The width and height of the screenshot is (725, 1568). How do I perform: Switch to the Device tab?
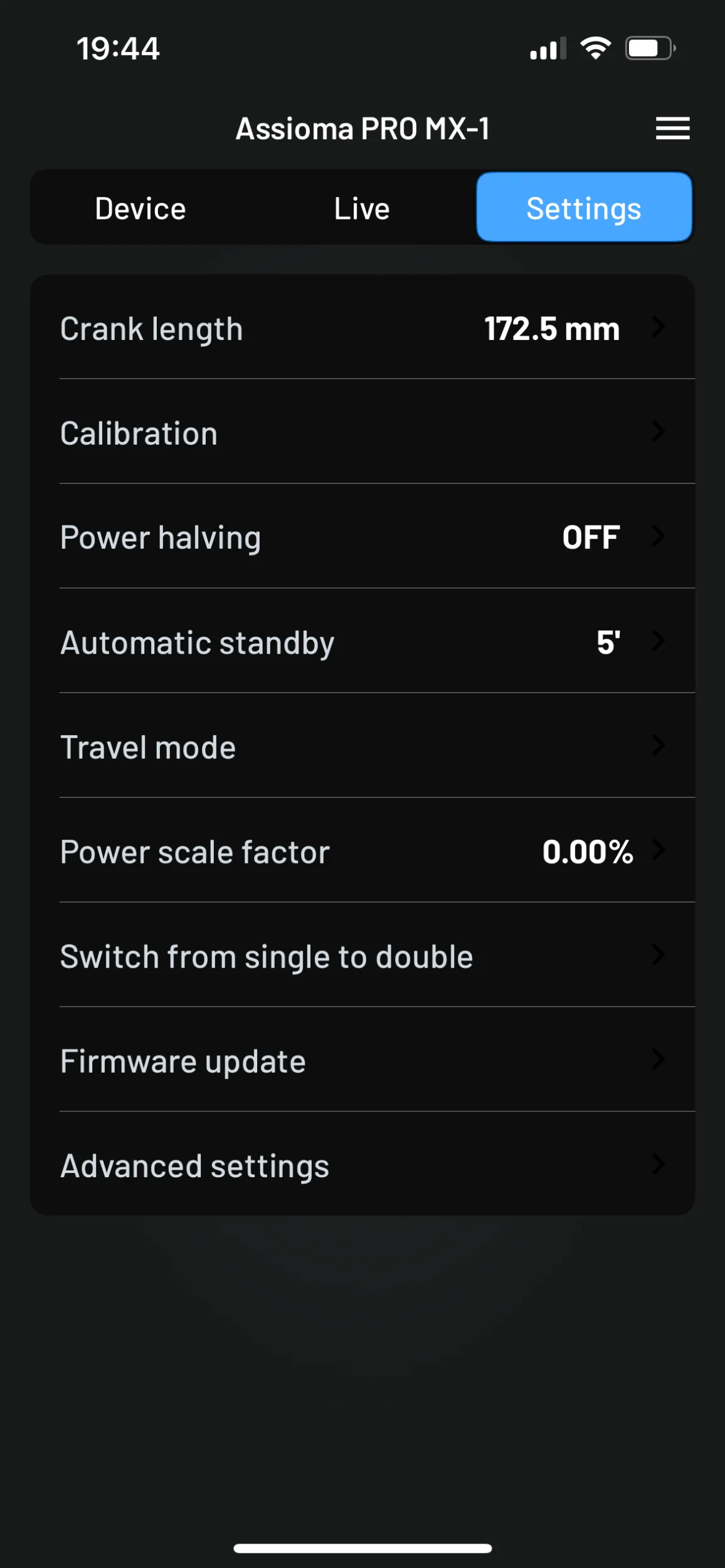[x=140, y=208]
